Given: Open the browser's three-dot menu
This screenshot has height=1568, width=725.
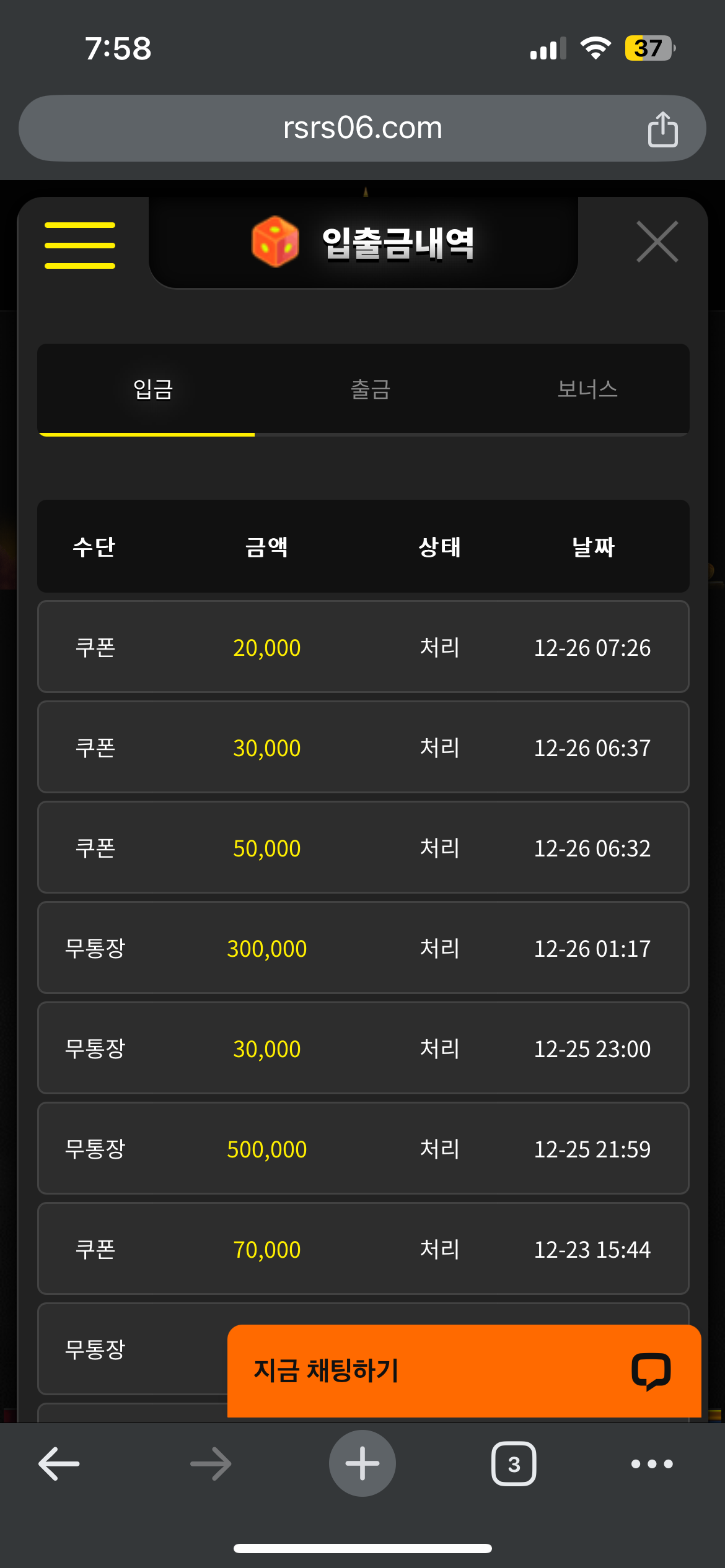Looking at the screenshot, I should pyautogui.click(x=652, y=1464).
